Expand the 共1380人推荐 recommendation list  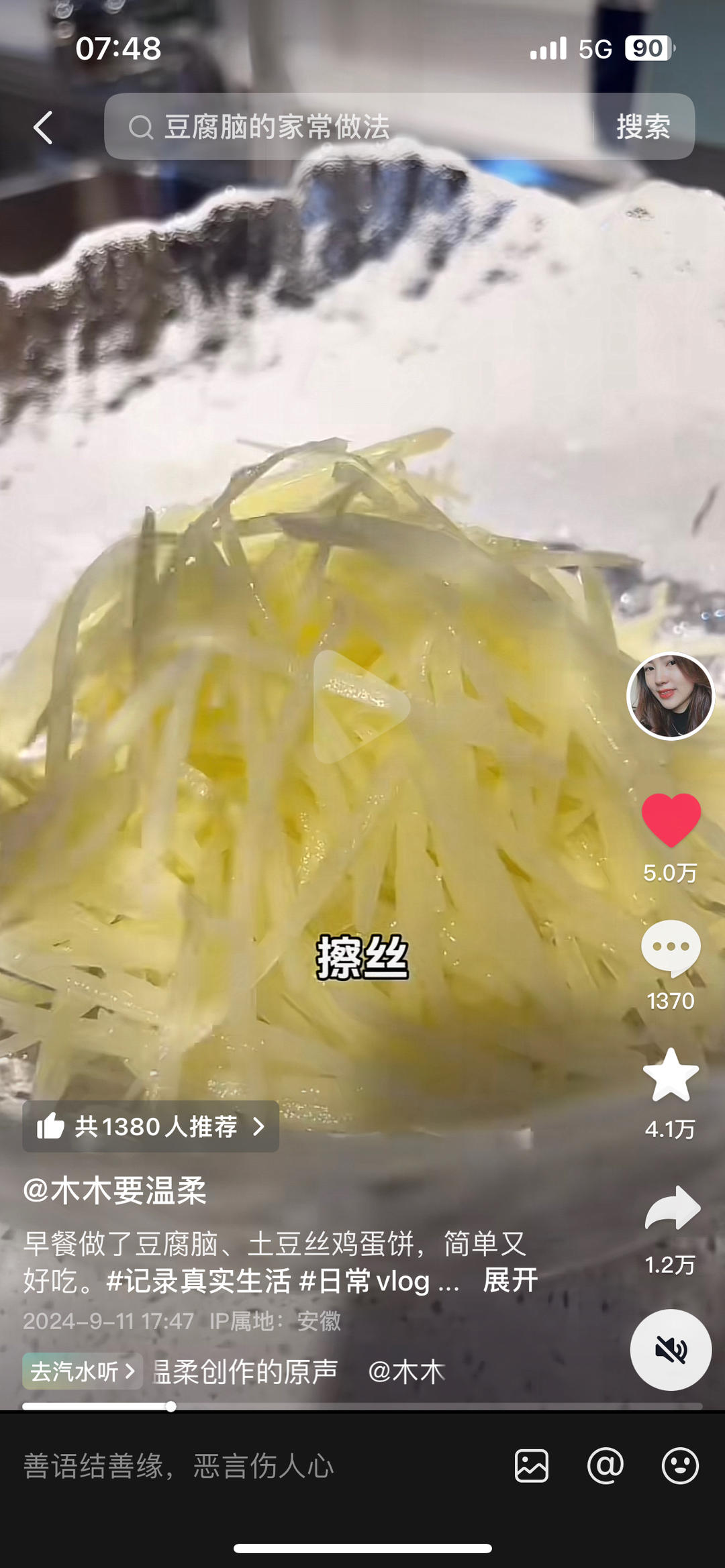click(150, 1127)
